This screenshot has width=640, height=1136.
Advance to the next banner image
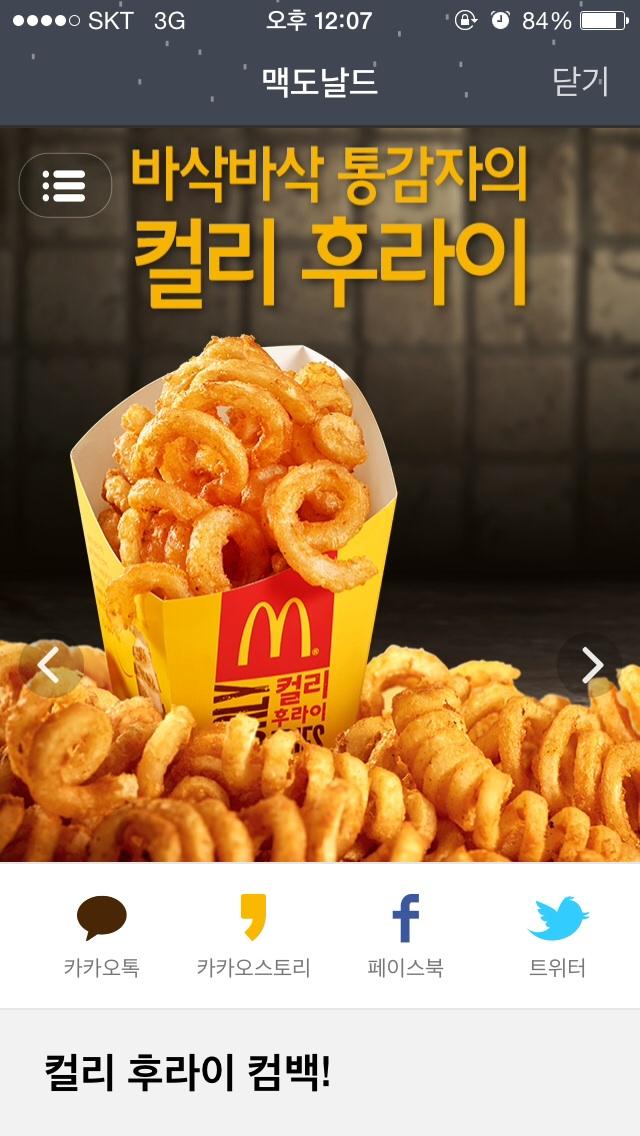pyautogui.click(x=592, y=664)
